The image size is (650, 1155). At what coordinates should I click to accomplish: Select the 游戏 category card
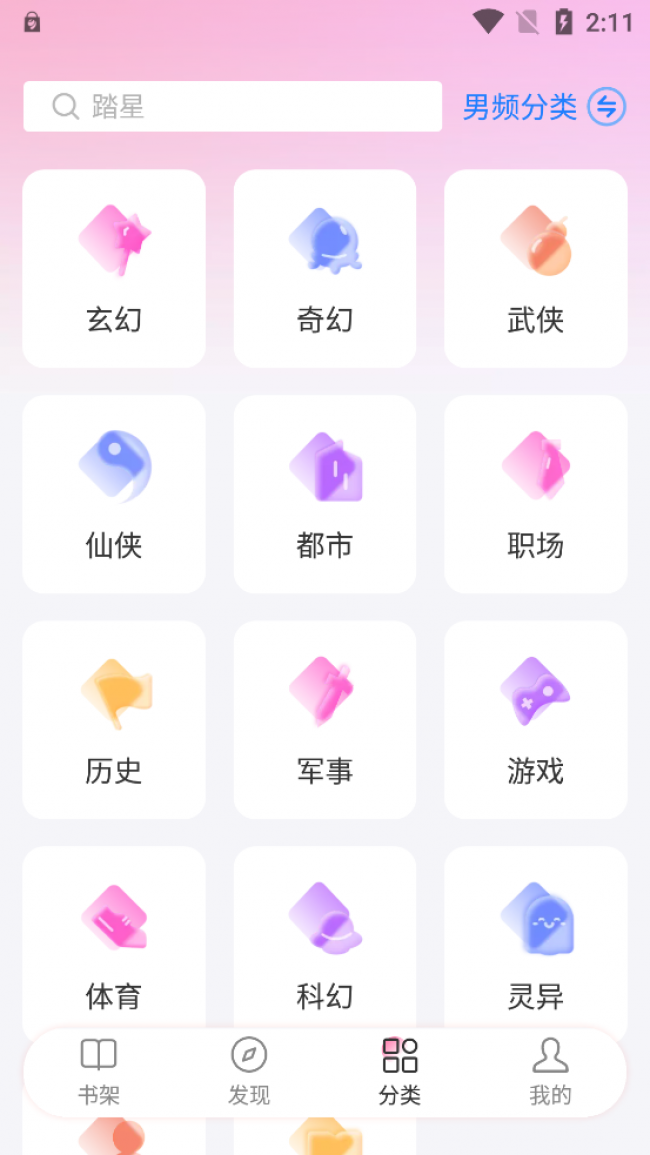click(x=536, y=720)
